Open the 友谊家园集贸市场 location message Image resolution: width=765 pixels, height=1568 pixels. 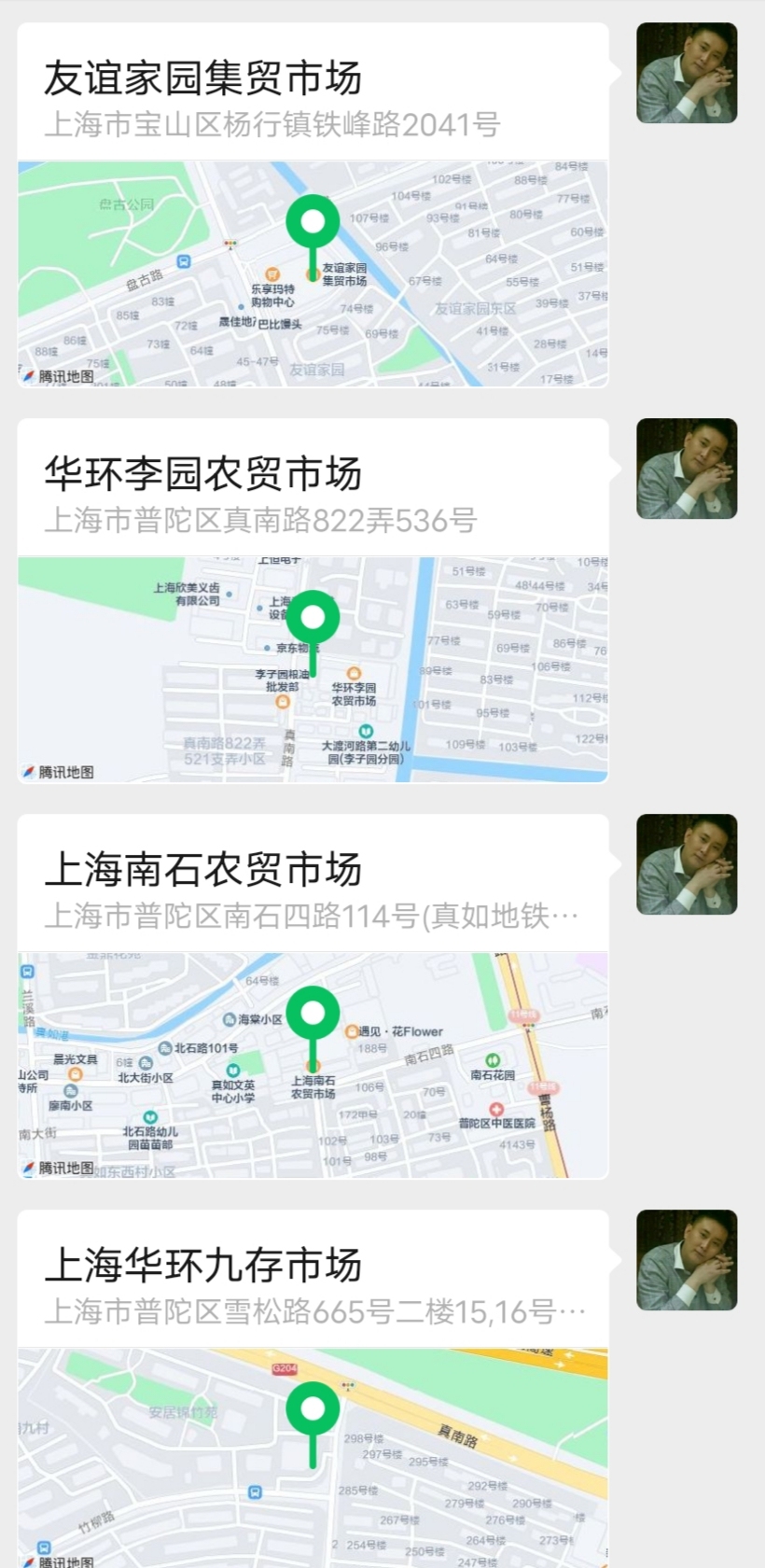(x=313, y=204)
